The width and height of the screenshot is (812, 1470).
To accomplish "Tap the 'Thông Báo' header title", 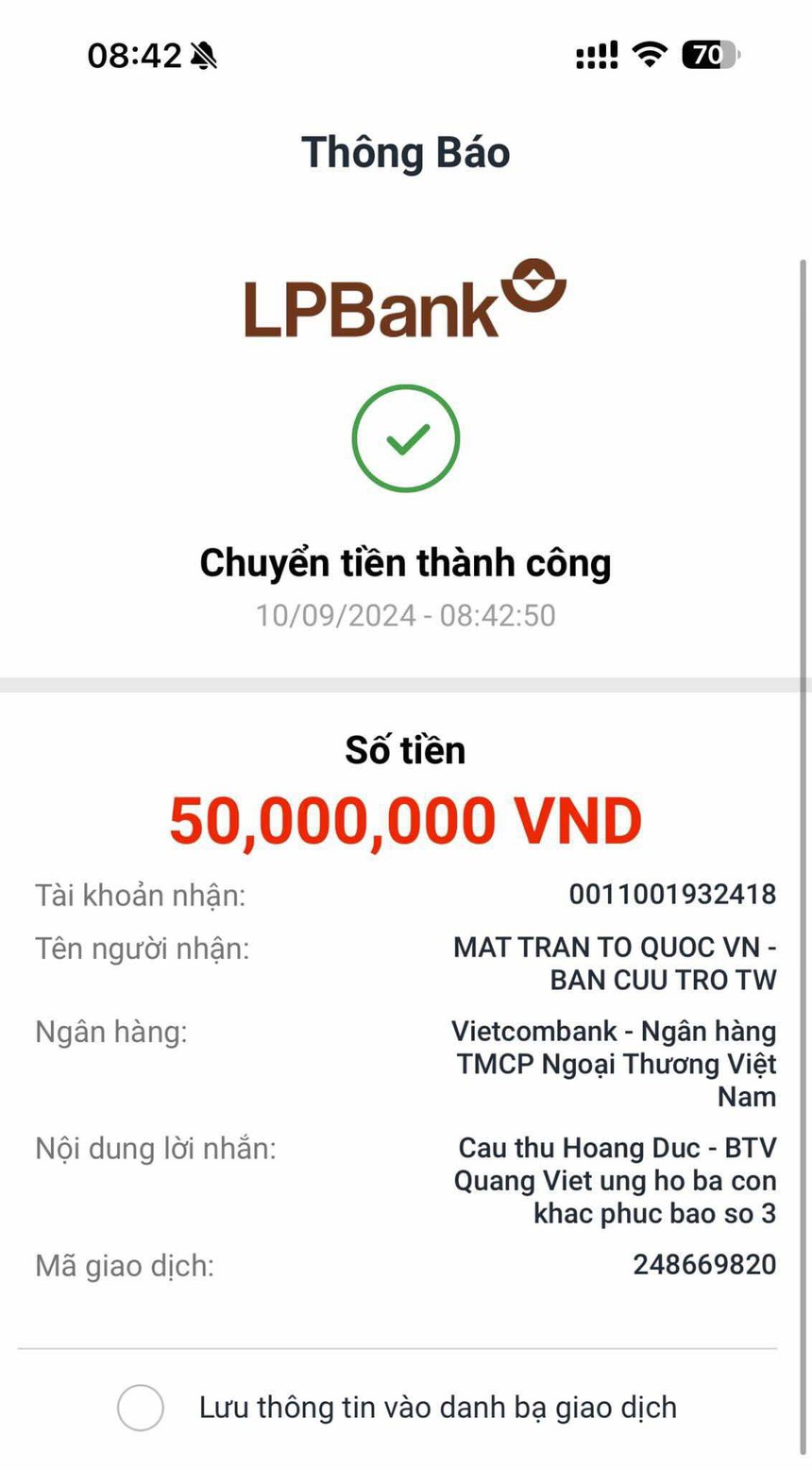I will pos(406,152).
